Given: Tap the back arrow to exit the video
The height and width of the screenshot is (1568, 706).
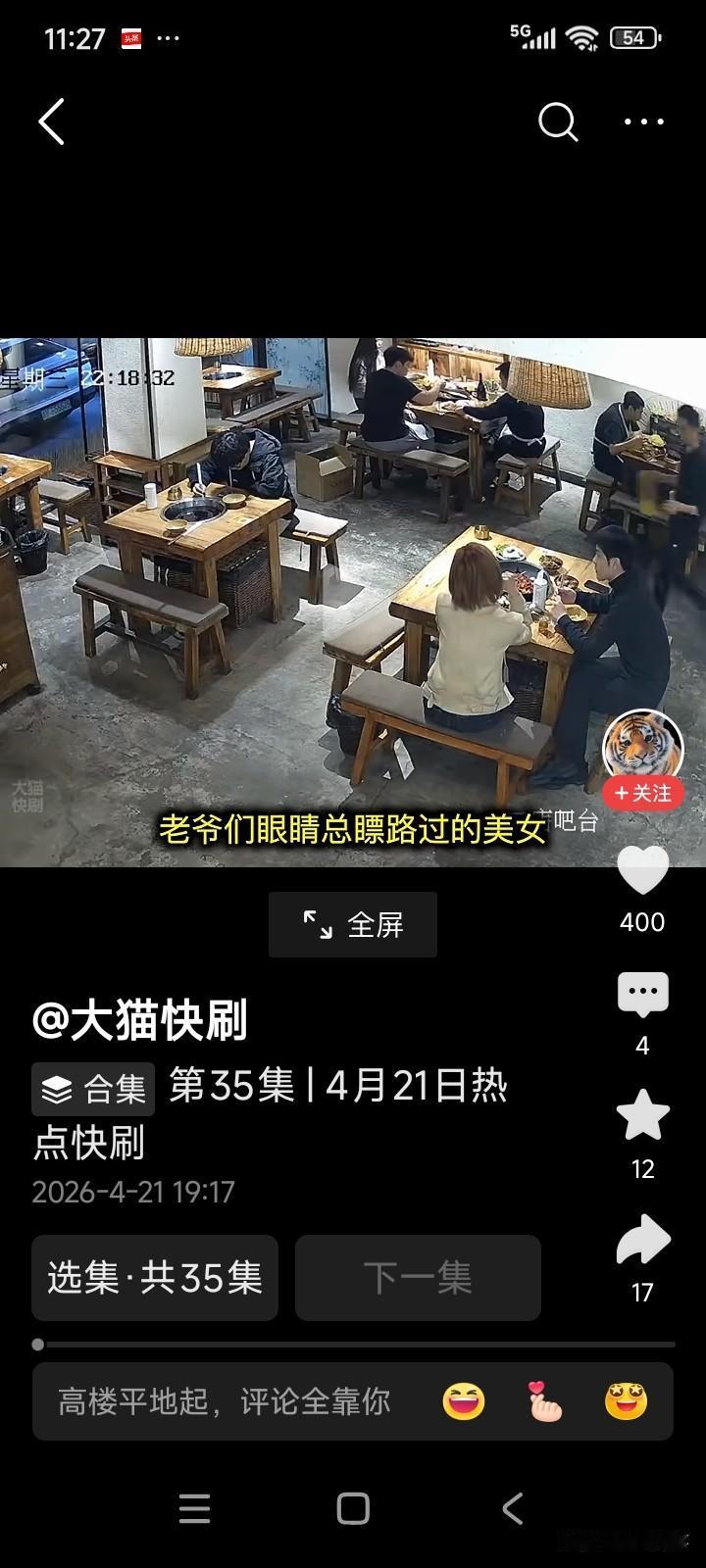Looking at the screenshot, I should coord(52,122).
